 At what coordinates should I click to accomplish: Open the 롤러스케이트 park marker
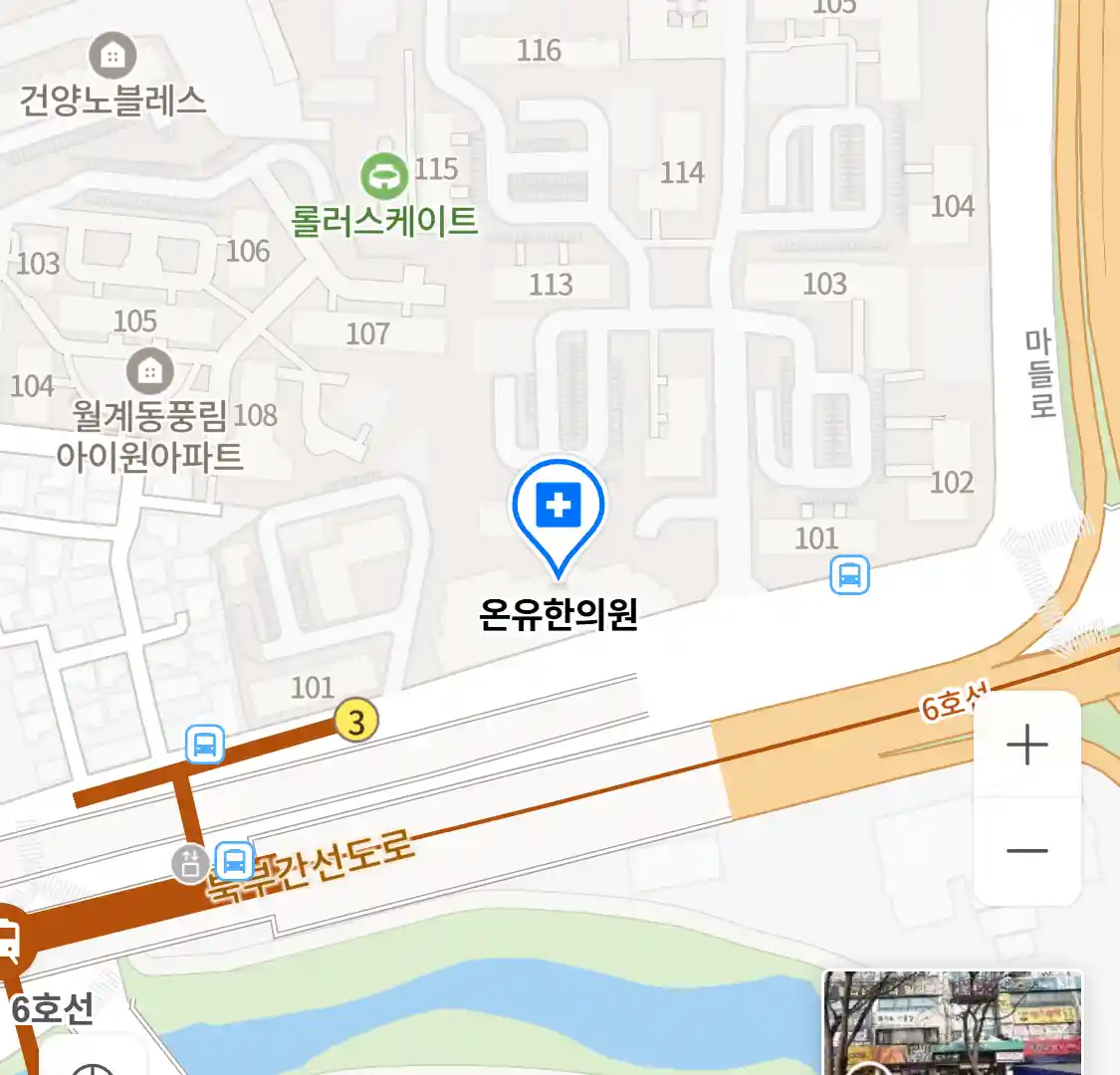(383, 177)
